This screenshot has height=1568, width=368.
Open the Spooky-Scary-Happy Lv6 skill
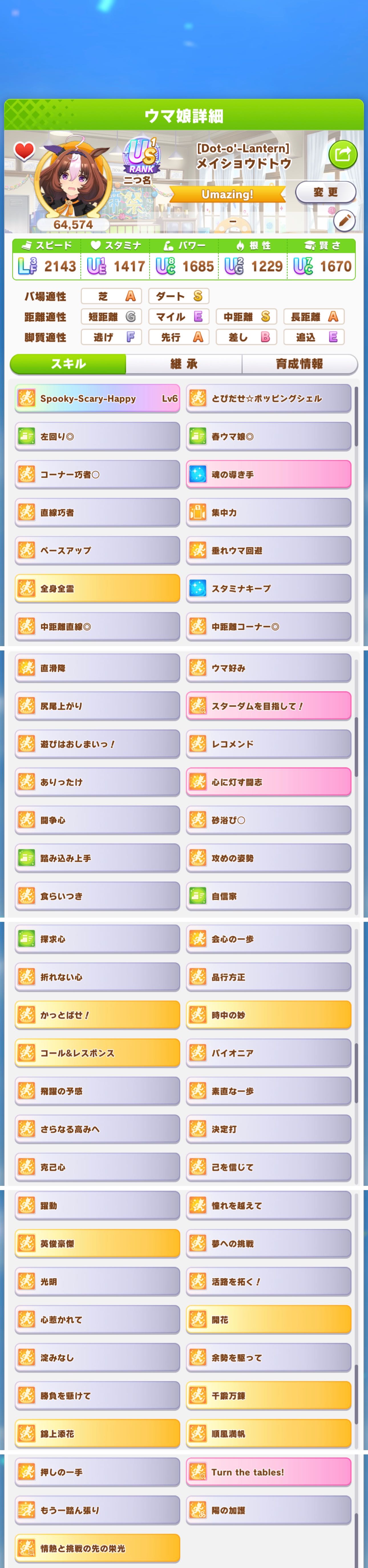tap(97, 399)
